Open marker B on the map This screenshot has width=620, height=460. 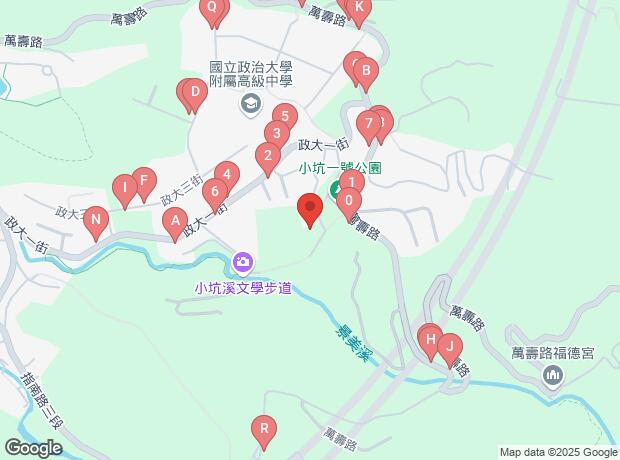click(366, 72)
